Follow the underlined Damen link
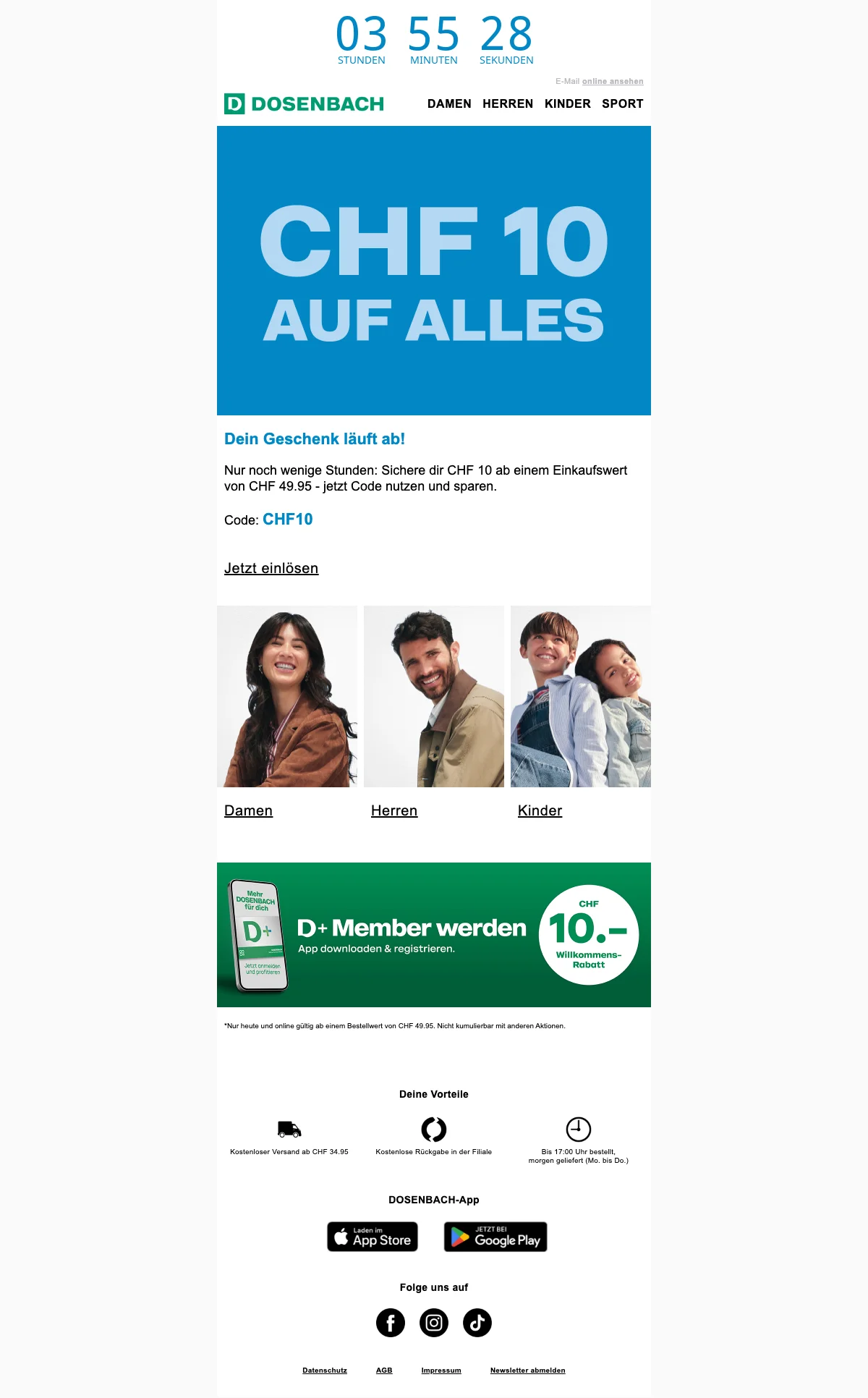Screen dimensions: 868x1398 248,810
